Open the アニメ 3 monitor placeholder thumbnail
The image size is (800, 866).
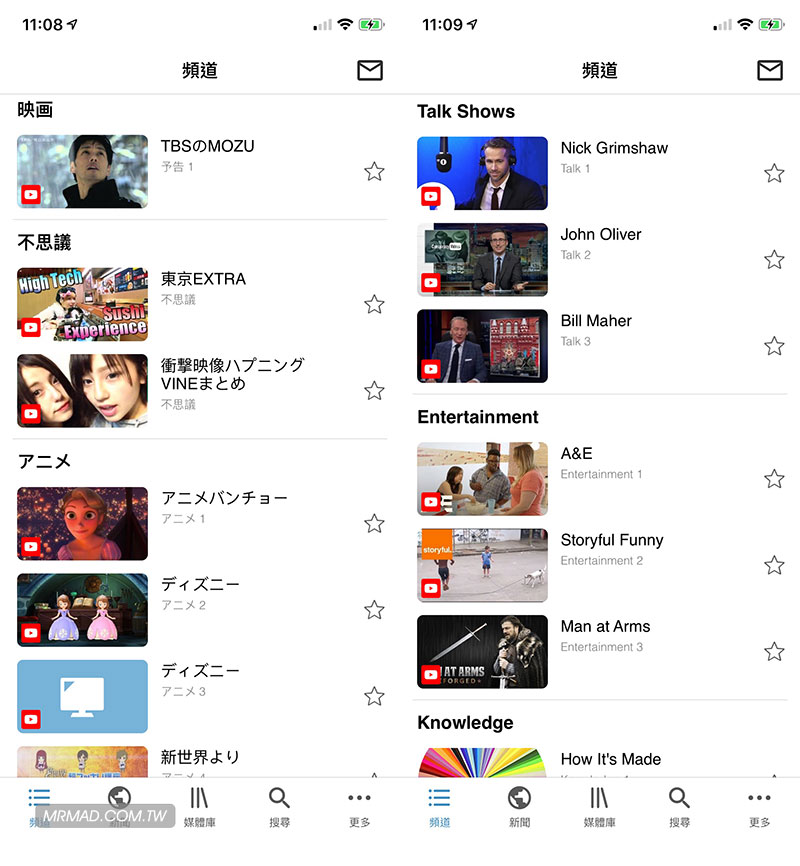tap(82, 694)
